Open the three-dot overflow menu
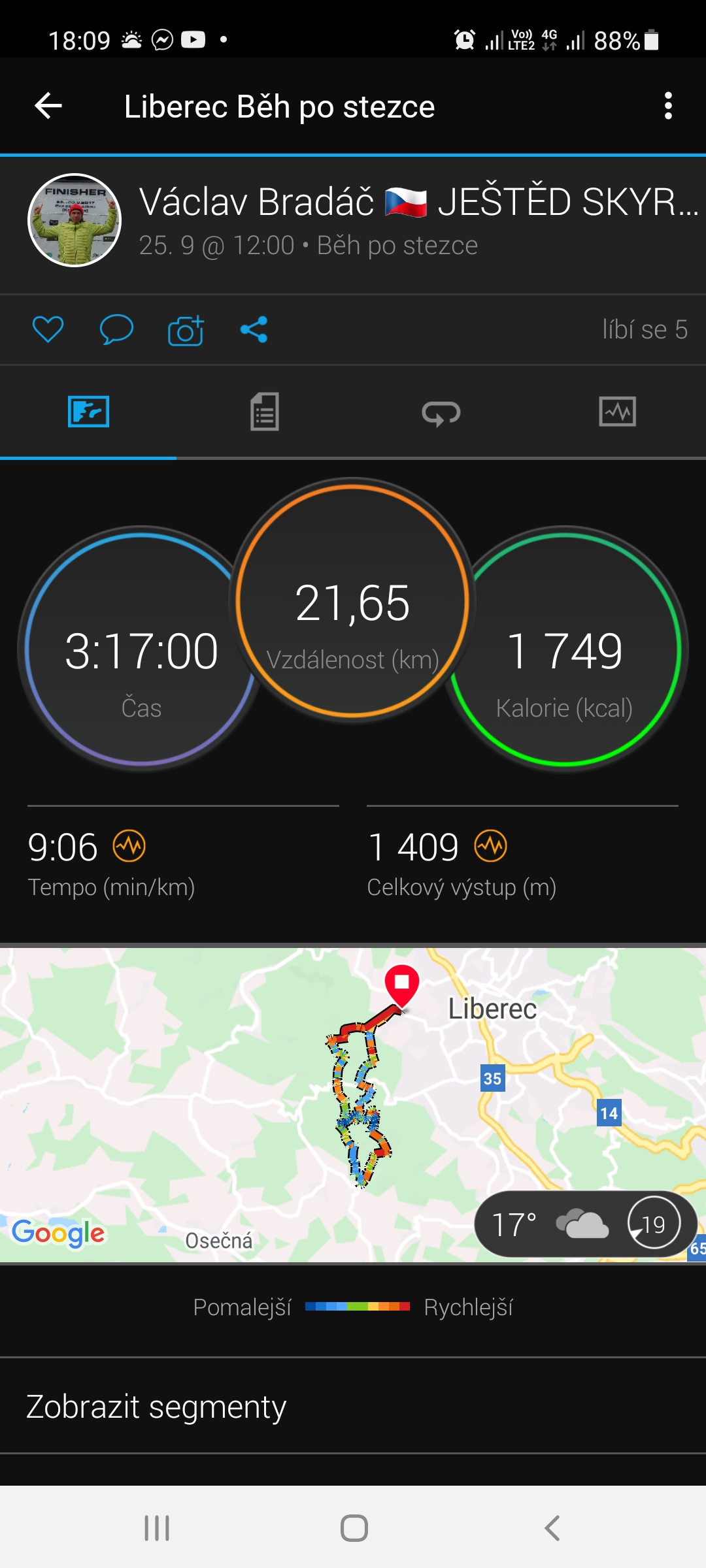 point(668,106)
